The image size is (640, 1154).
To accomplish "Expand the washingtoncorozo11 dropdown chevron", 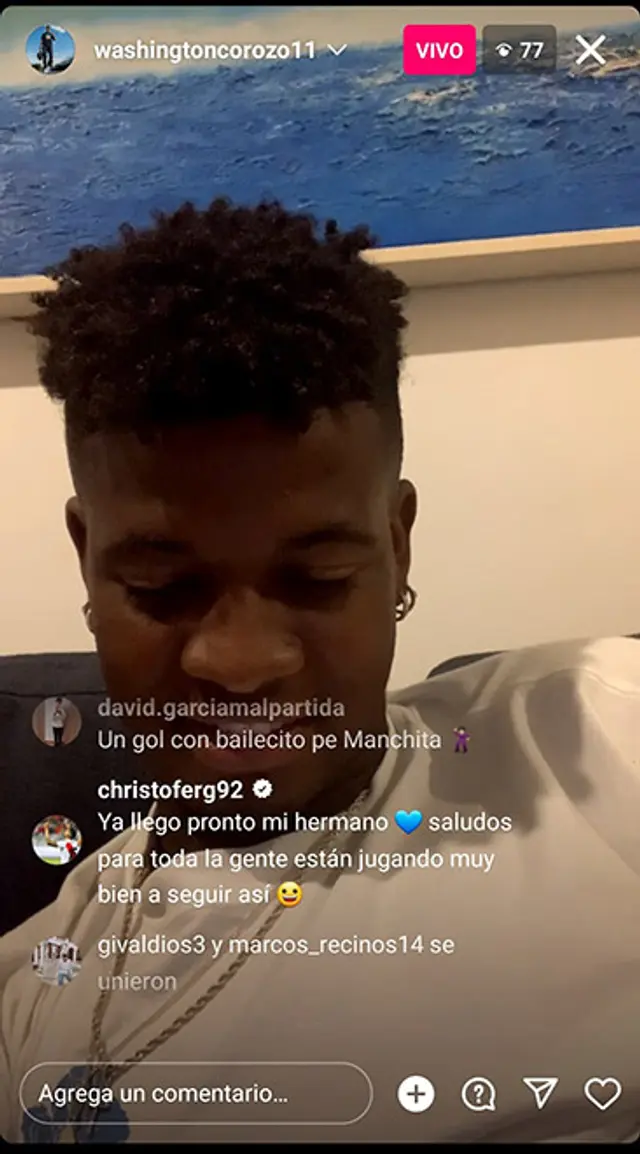I will coord(338,50).
